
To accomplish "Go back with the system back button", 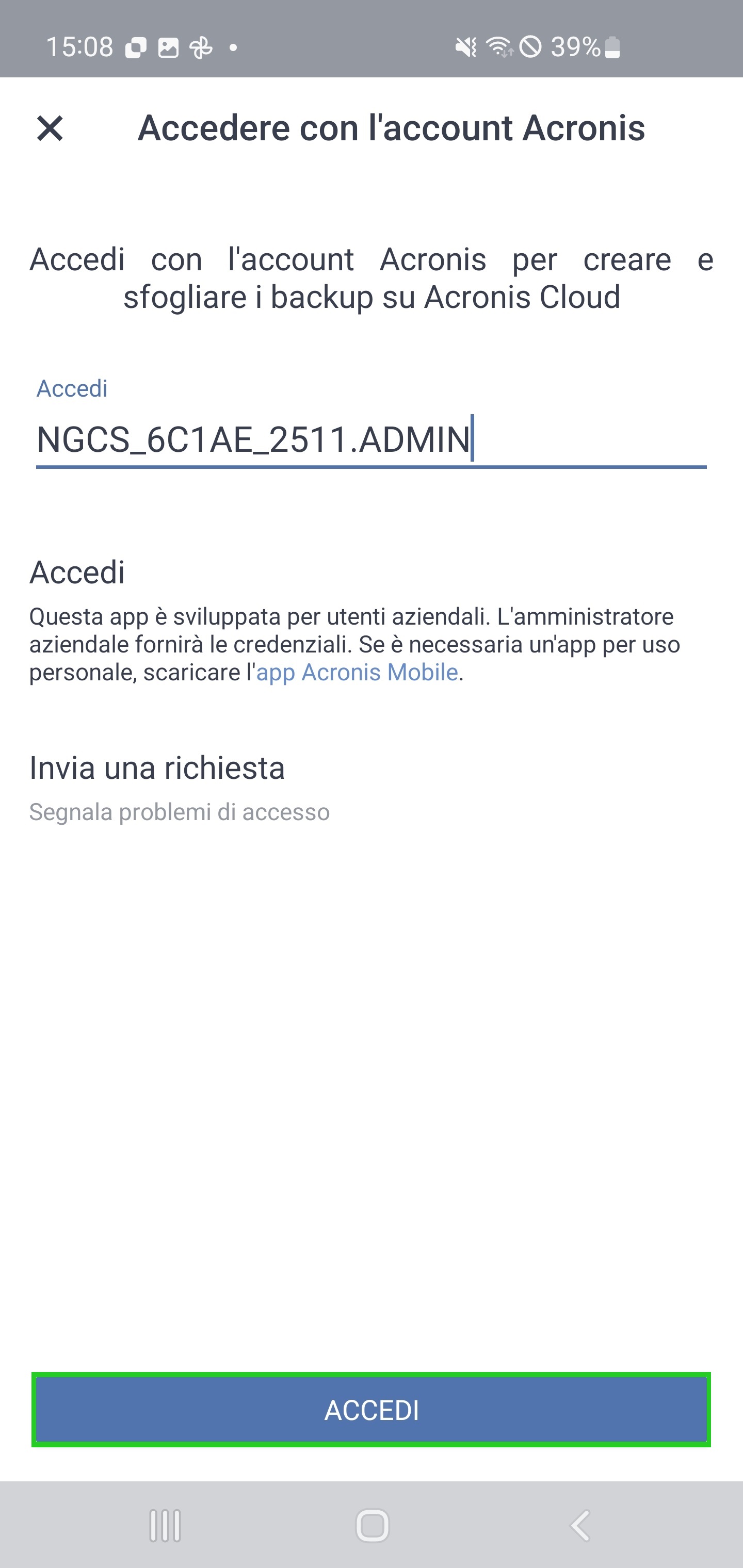I will pyautogui.click(x=579, y=1525).
